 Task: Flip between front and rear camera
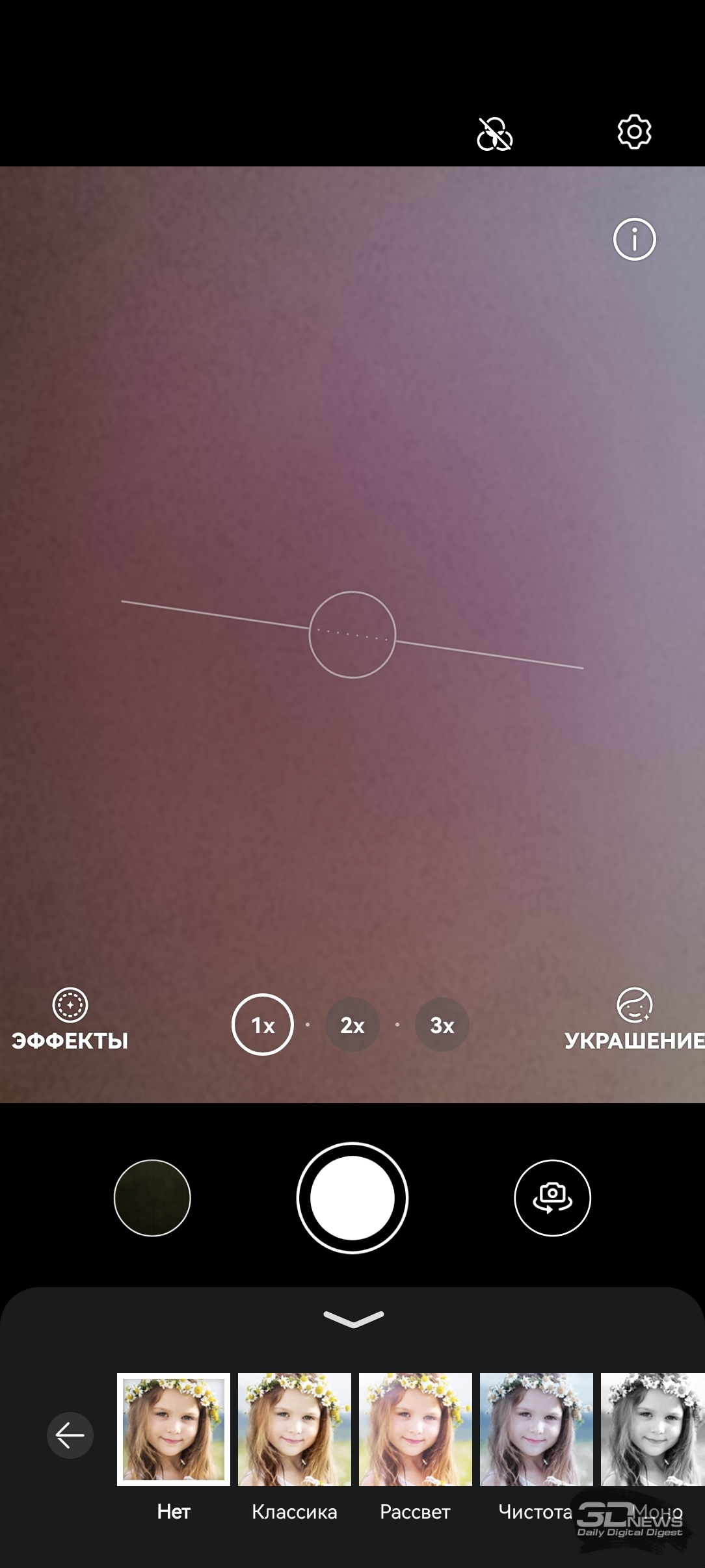(552, 1197)
